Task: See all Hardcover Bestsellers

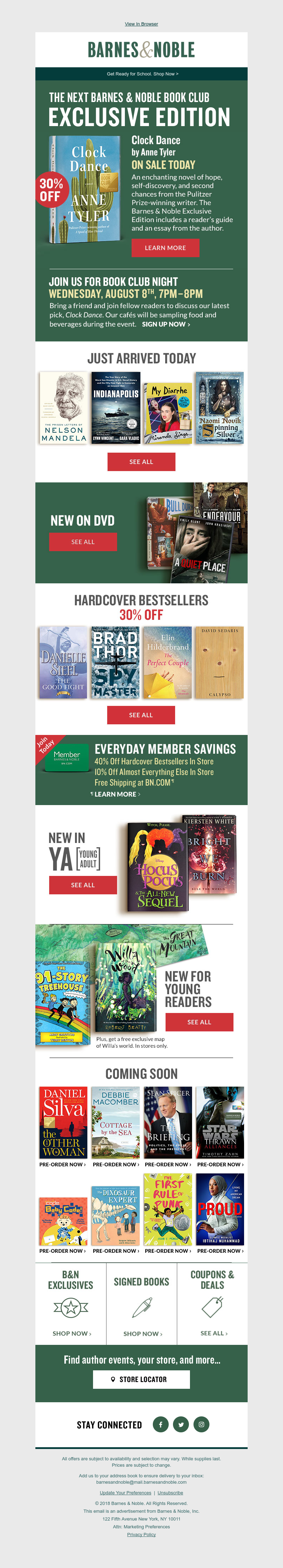Action: click(141, 715)
